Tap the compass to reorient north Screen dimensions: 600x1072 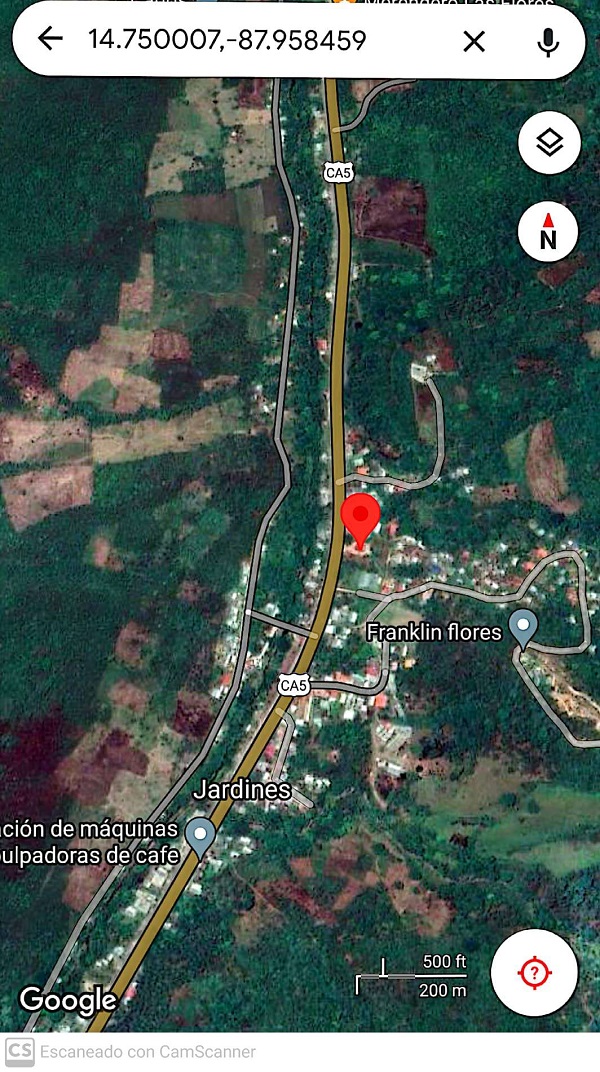click(x=548, y=232)
